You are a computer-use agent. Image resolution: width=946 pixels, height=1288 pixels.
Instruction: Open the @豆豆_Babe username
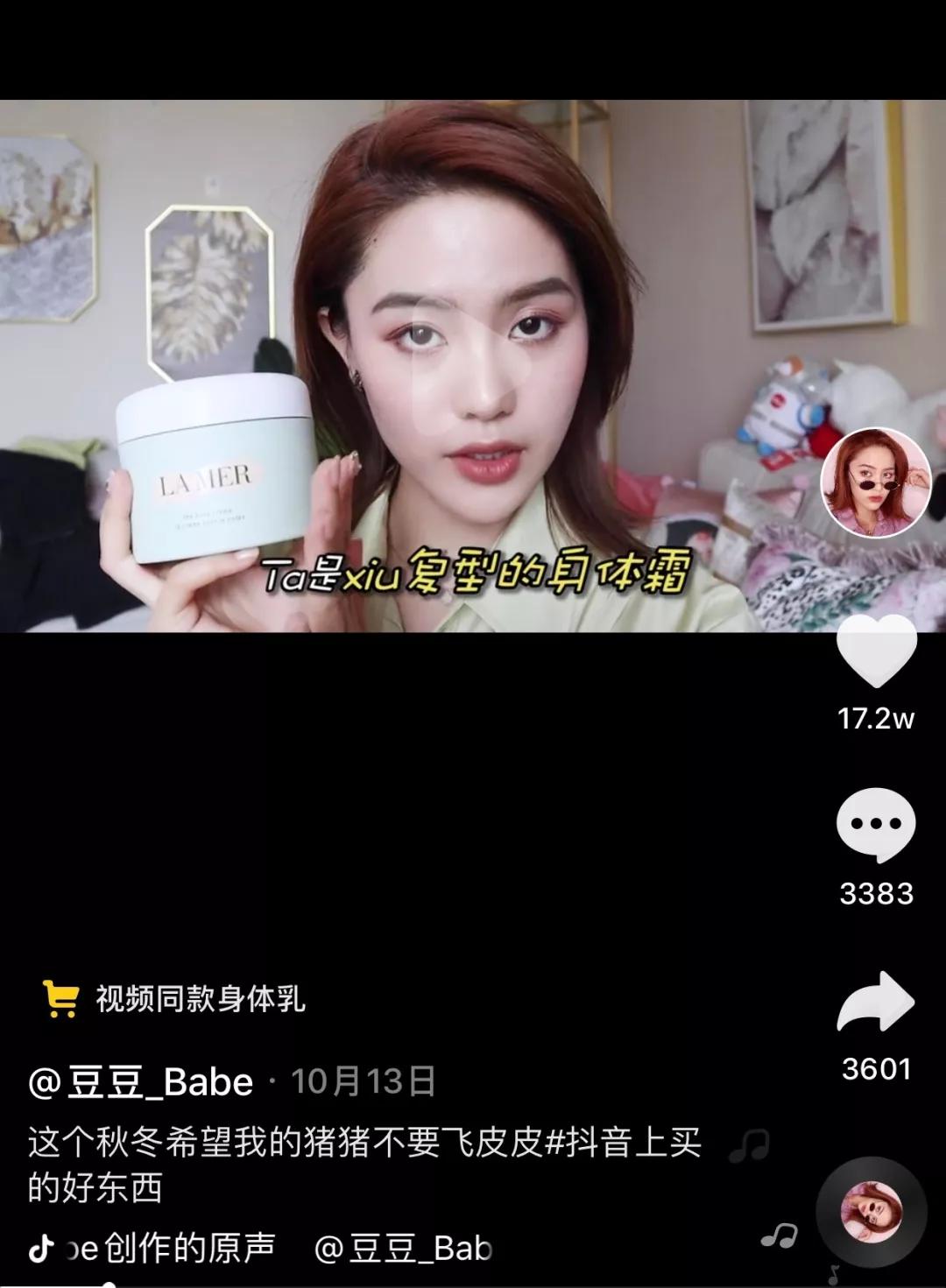tap(141, 1083)
